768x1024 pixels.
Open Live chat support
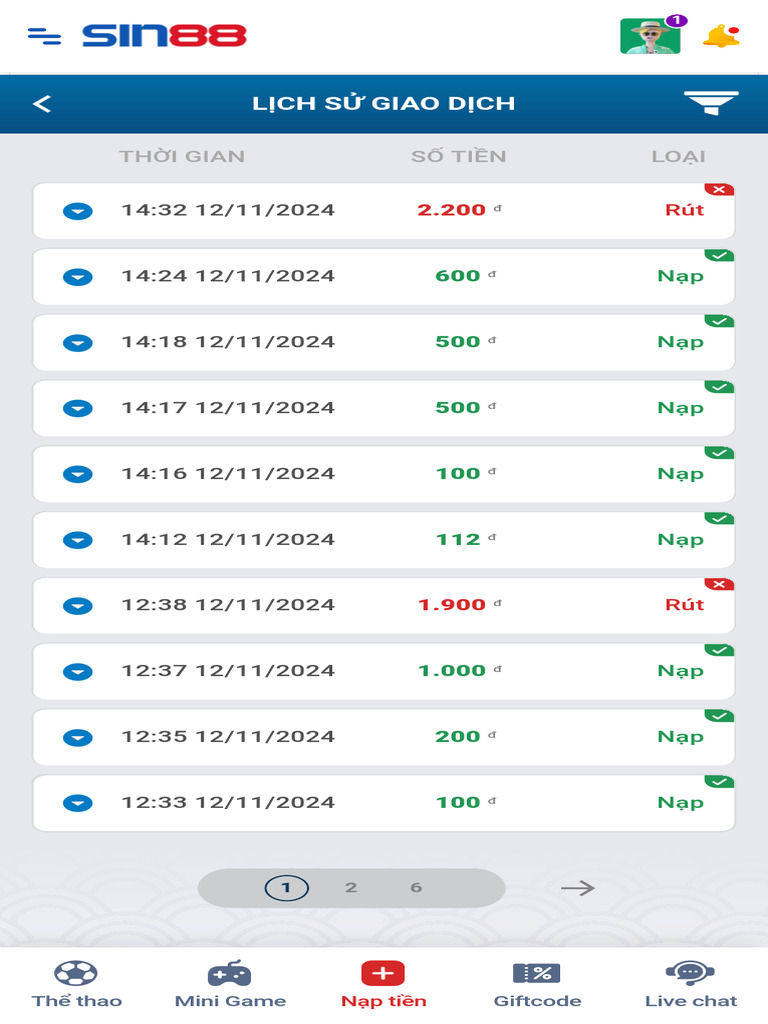tap(690, 984)
